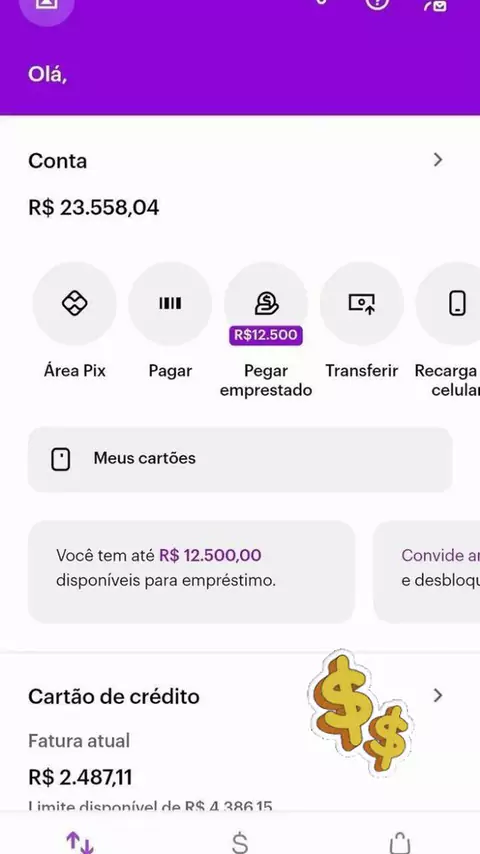
Task: Select the Transferir shortcut
Action: click(x=362, y=303)
